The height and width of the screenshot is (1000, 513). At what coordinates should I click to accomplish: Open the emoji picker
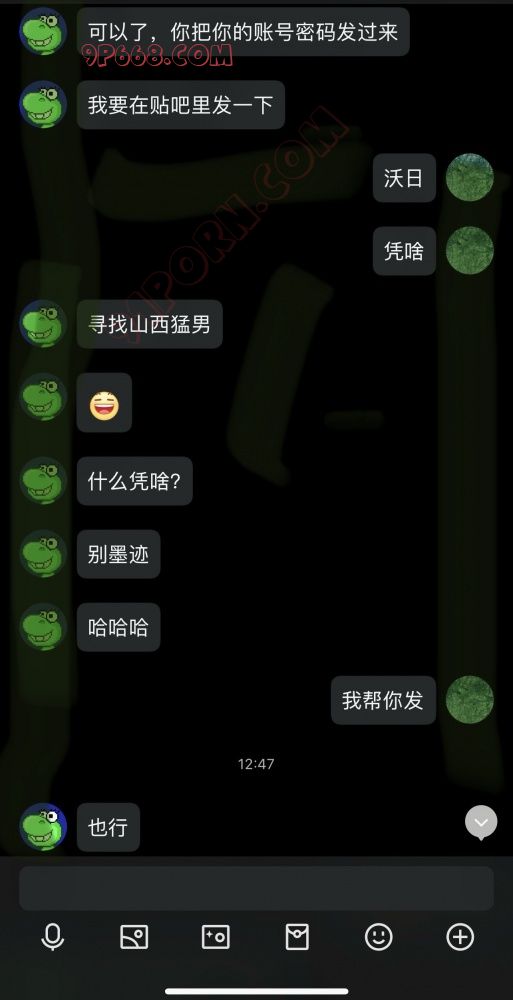click(378, 937)
